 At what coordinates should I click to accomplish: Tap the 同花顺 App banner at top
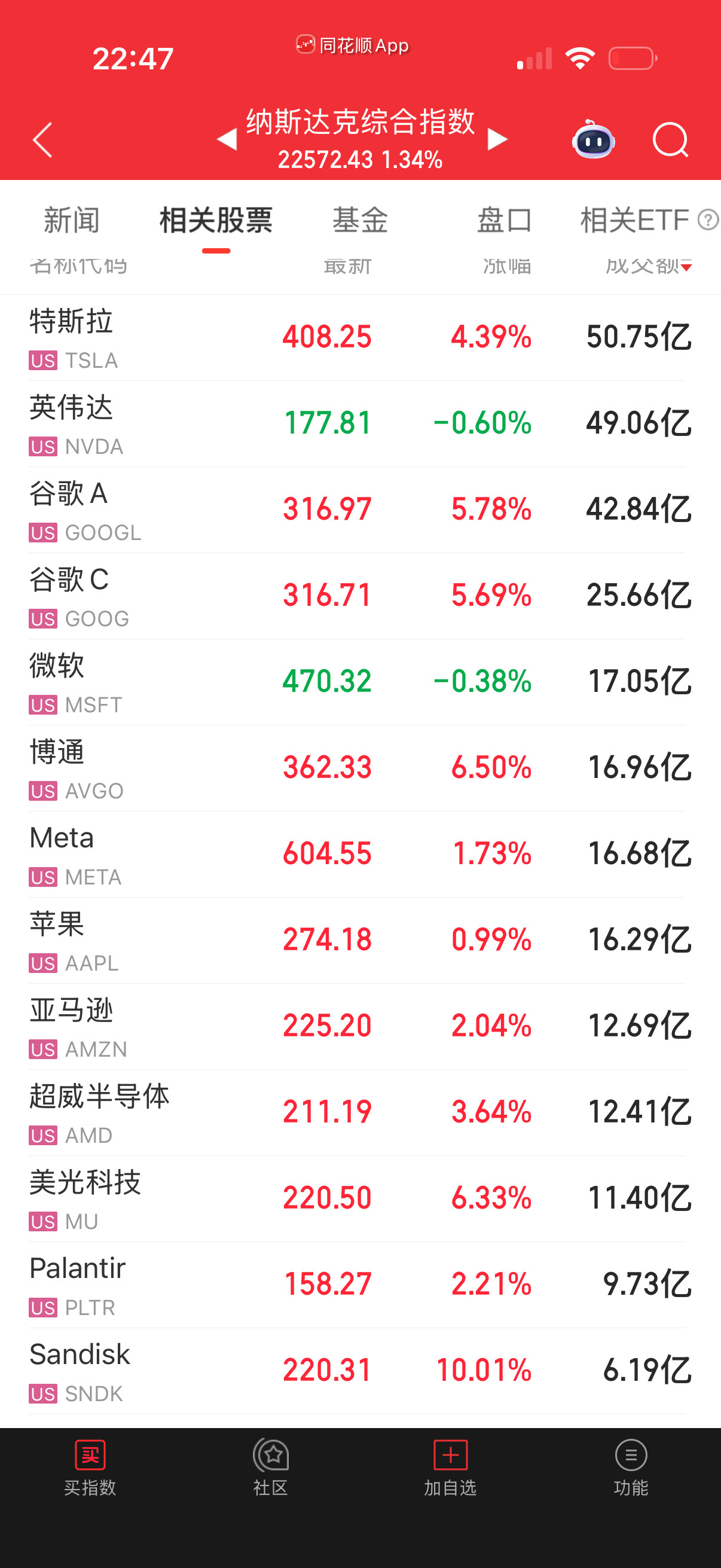[352, 44]
